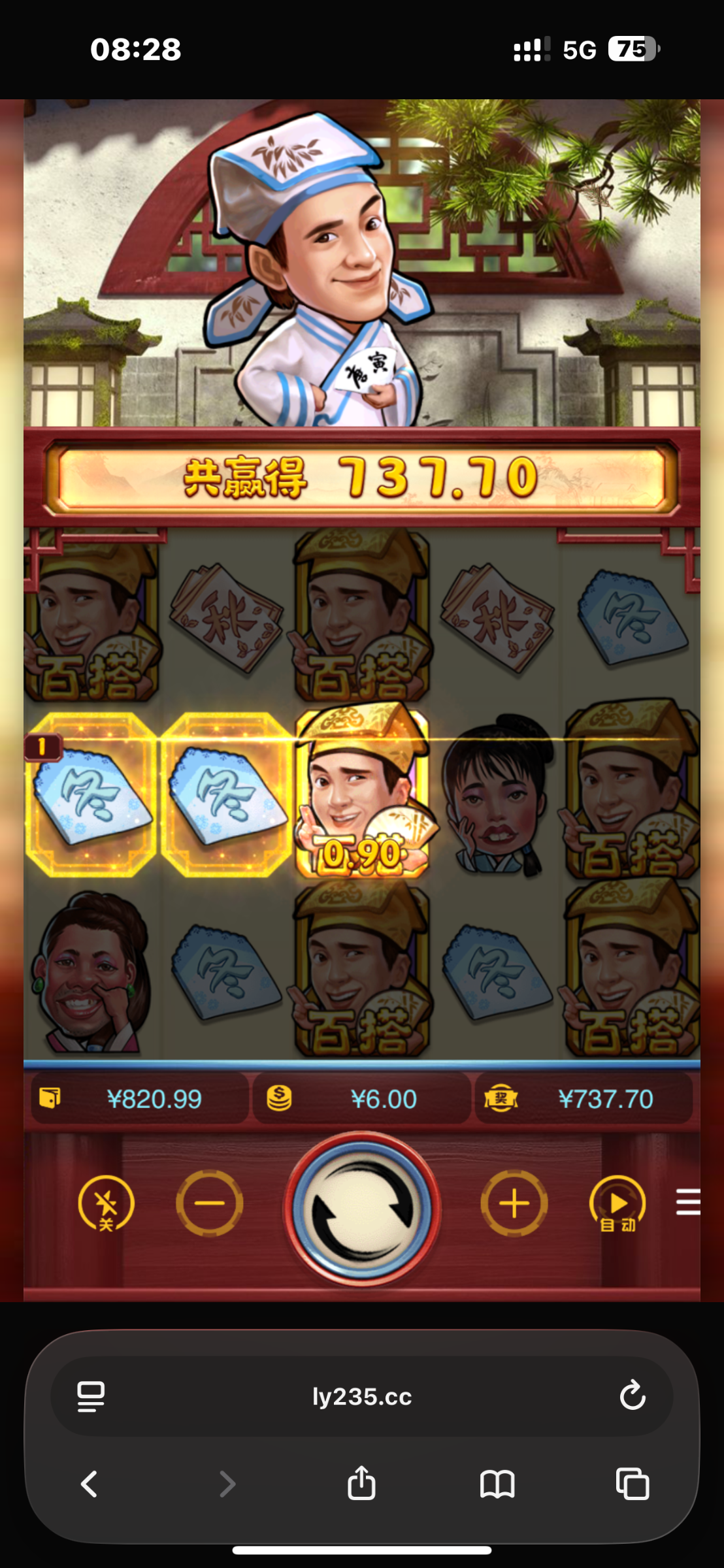Tap the ly235.cc address bar

[x=361, y=1396]
